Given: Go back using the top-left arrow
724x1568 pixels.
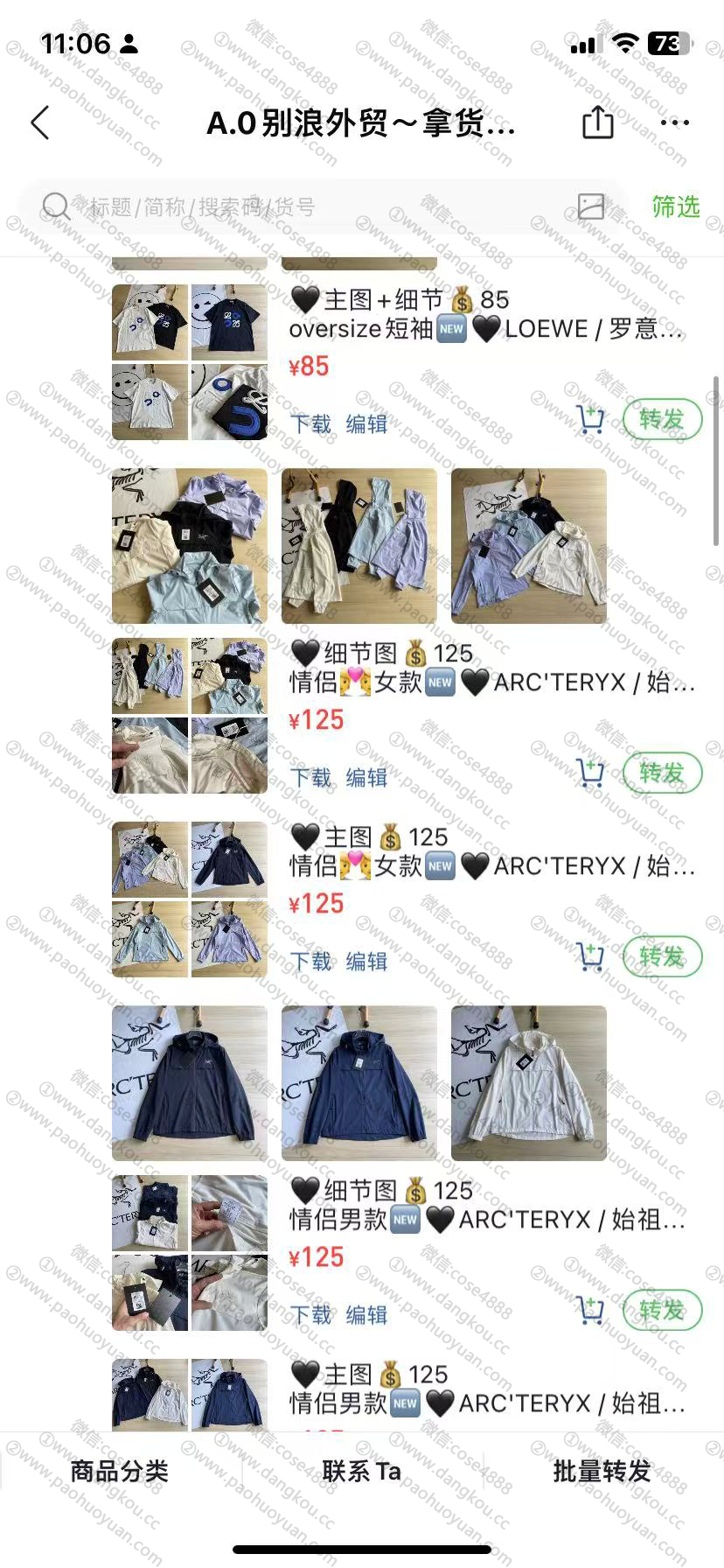Looking at the screenshot, I should click(40, 123).
